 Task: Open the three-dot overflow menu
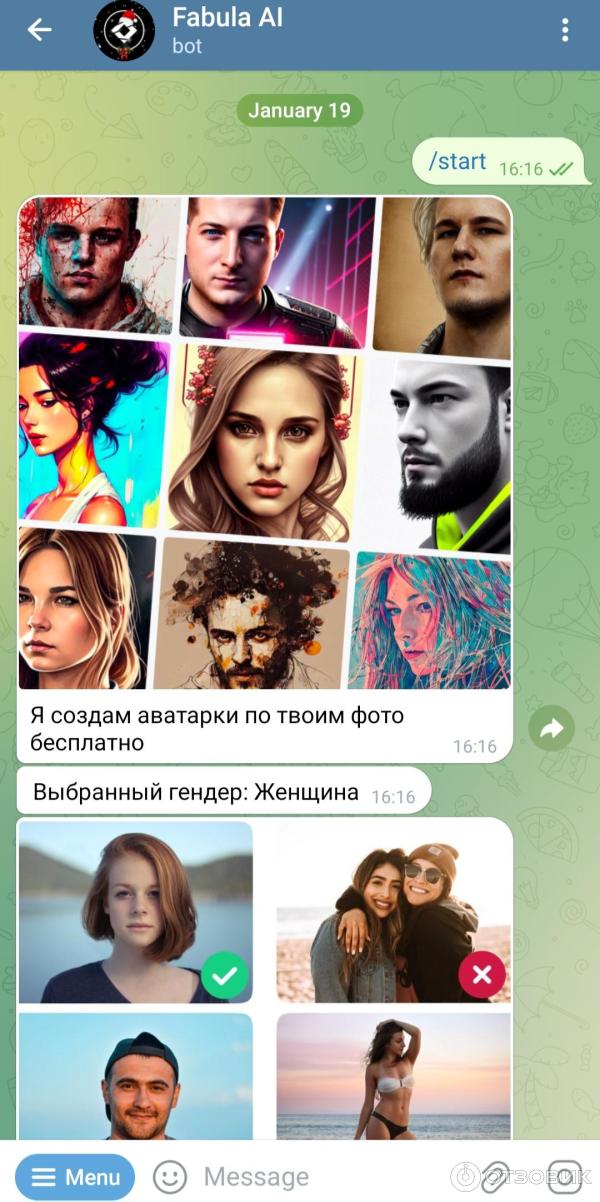coord(565,31)
